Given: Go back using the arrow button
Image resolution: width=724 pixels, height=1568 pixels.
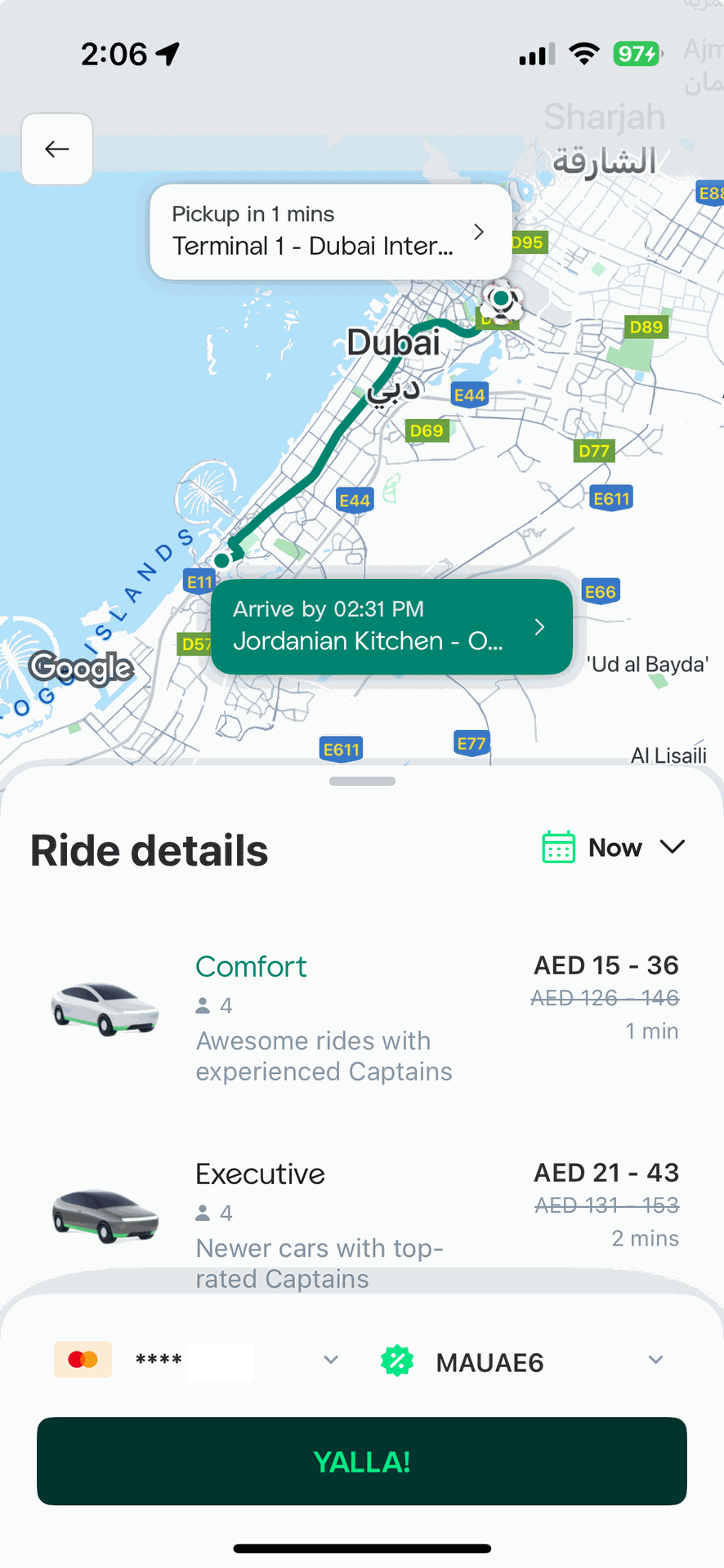Looking at the screenshot, I should pyautogui.click(x=57, y=149).
